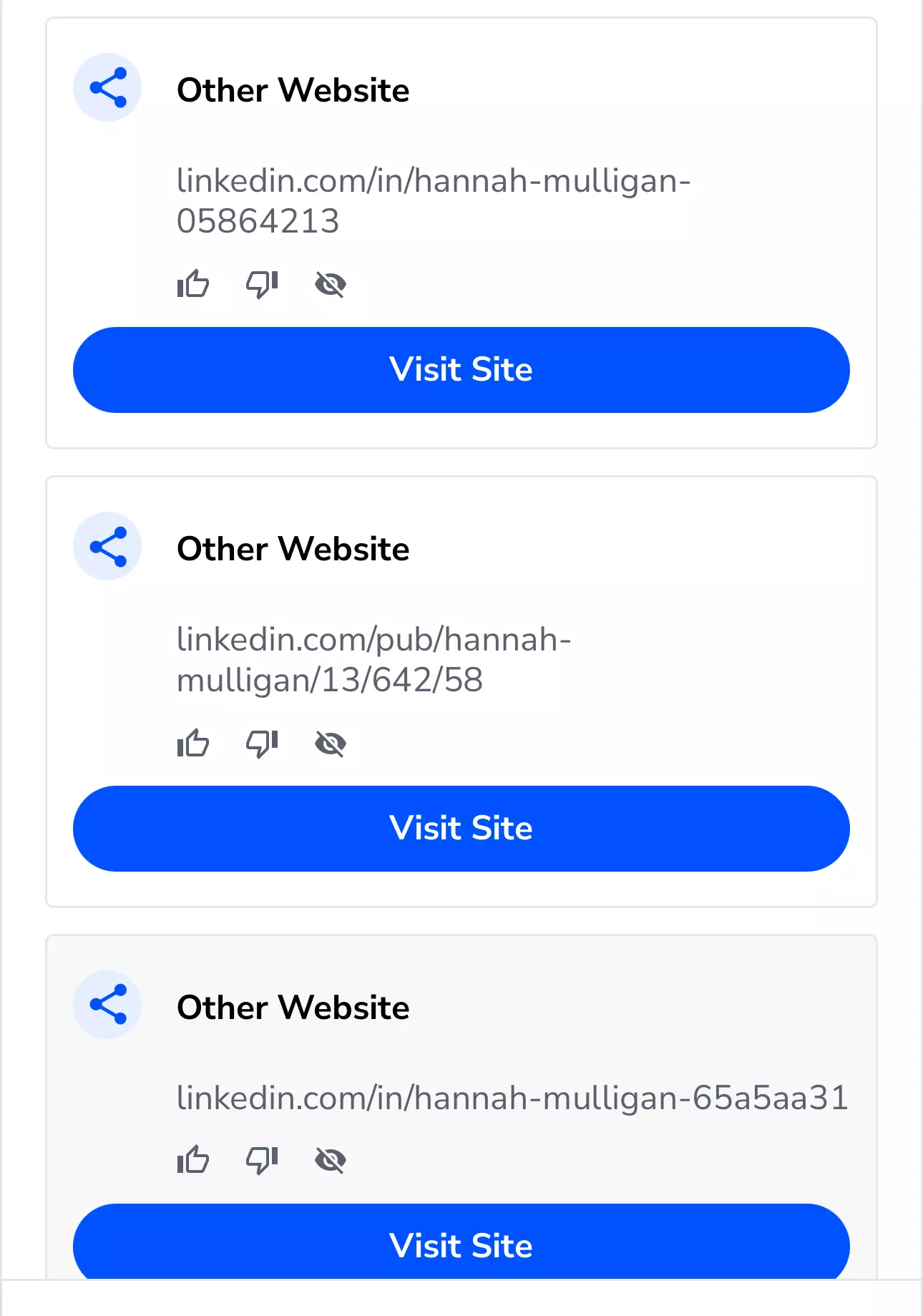Hide the mulligan/13/642/58 LinkedIn result
This screenshot has width=923, height=1316.
coord(331,744)
